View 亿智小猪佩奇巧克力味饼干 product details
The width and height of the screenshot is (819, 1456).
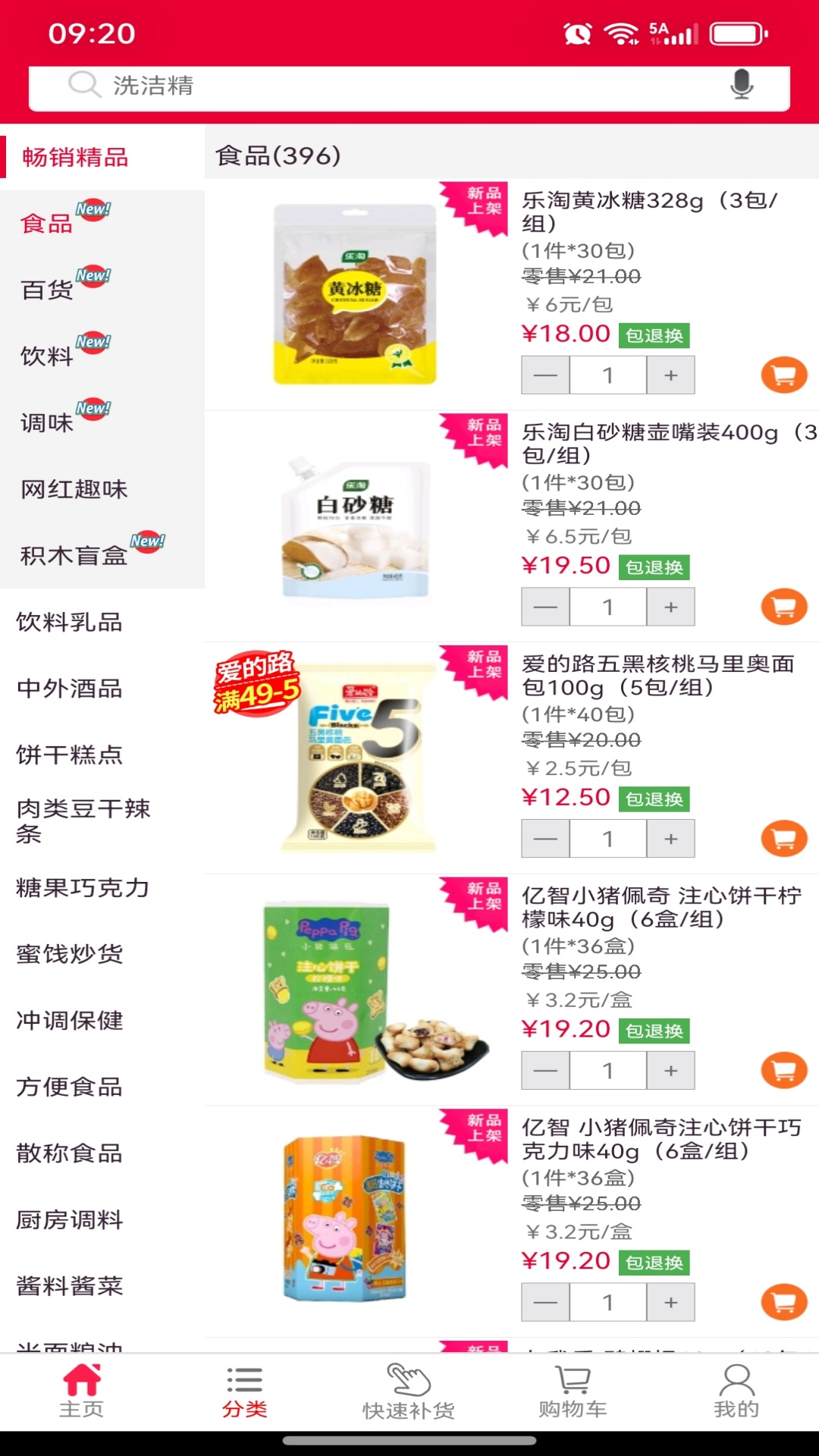(661, 1138)
